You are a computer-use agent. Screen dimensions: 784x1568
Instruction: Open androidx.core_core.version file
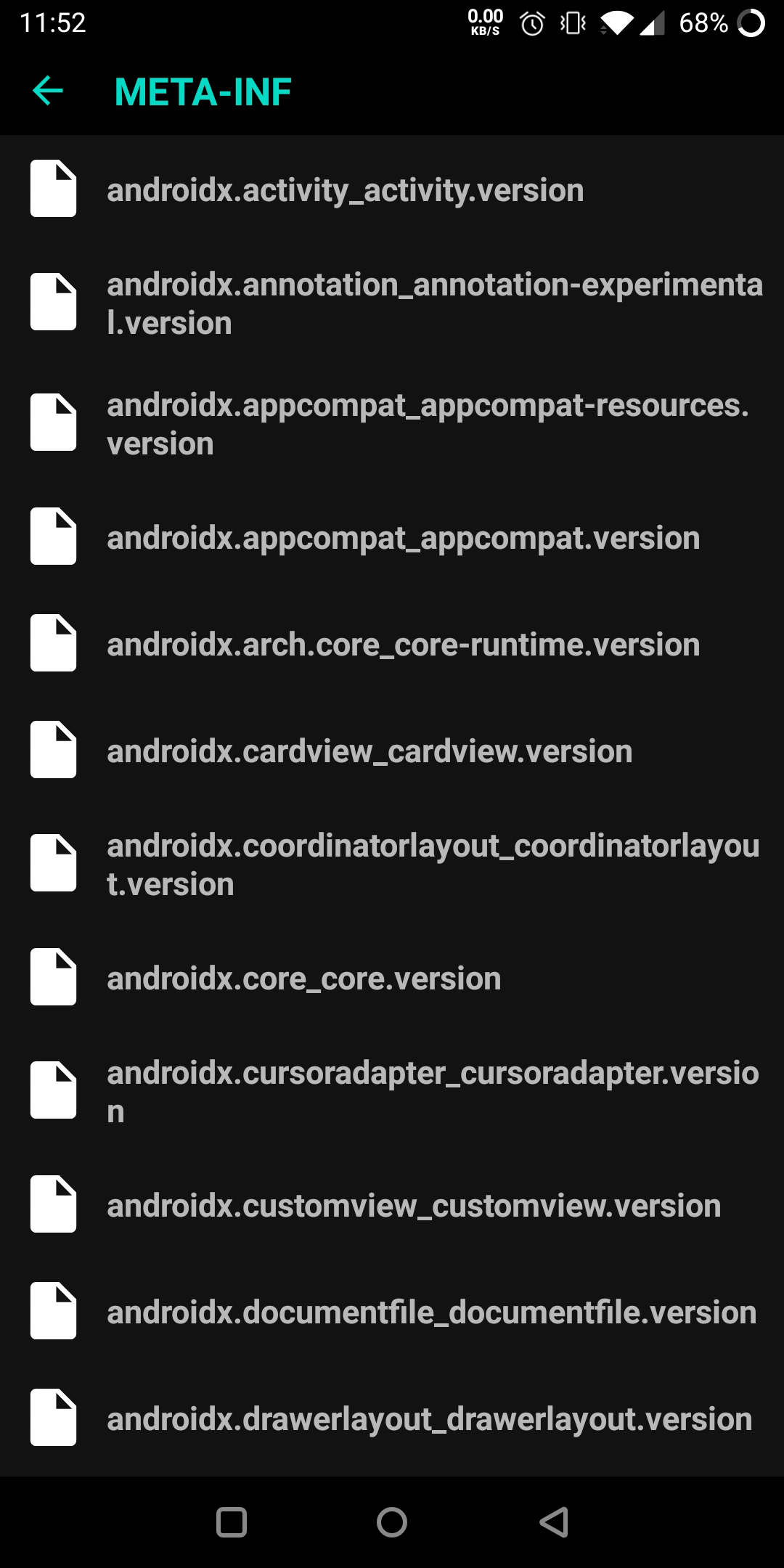pyautogui.click(x=303, y=979)
